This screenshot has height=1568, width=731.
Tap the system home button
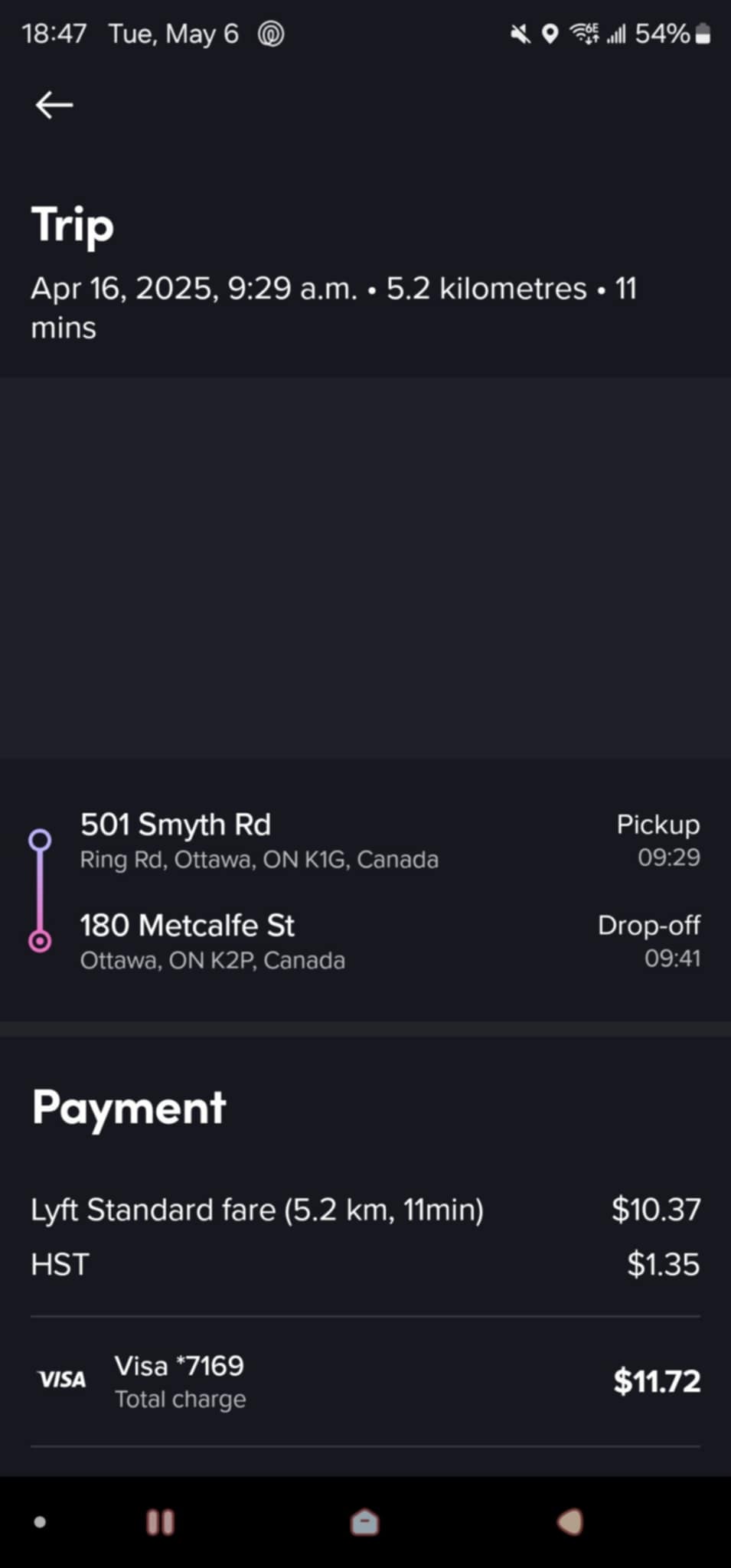[x=365, y=1522]
